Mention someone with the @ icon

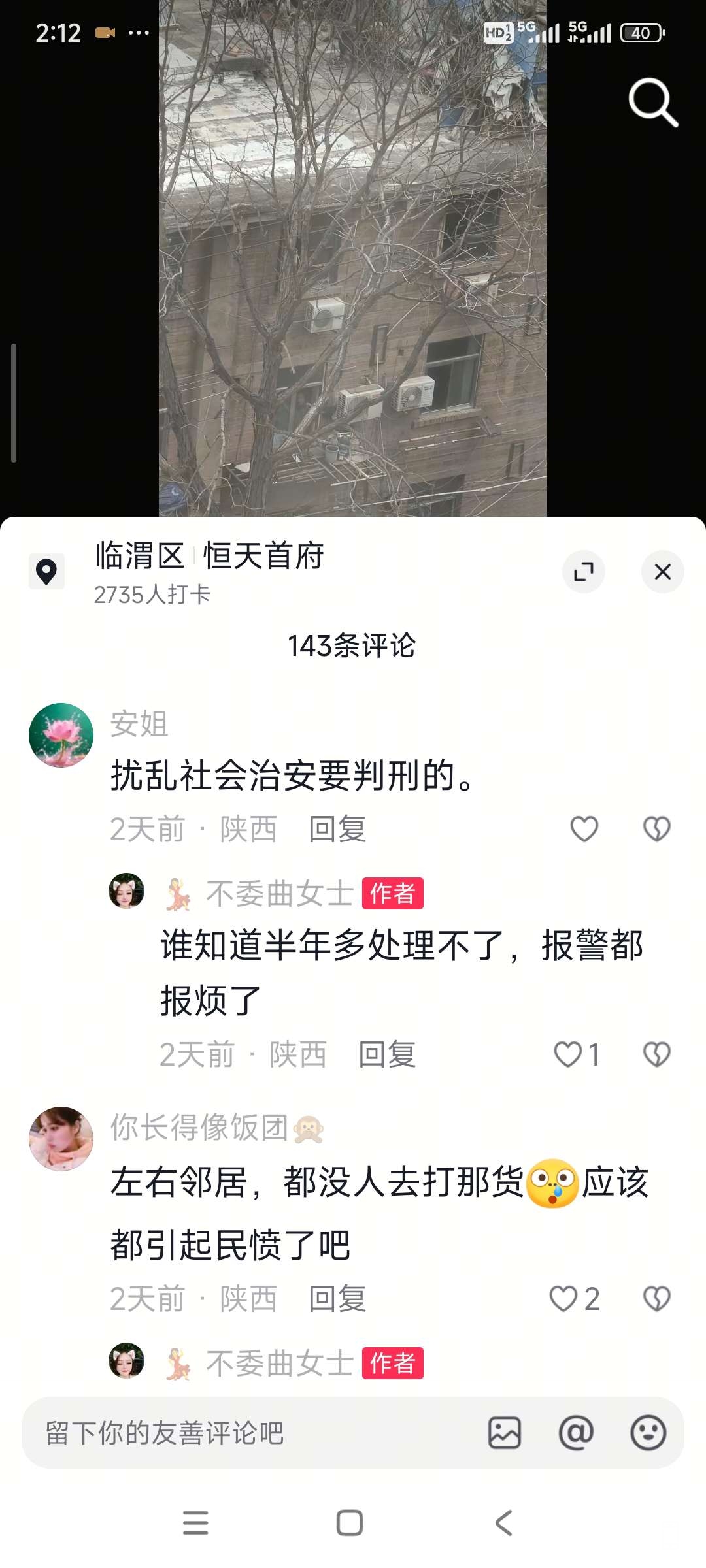[x=576, y=1433]
